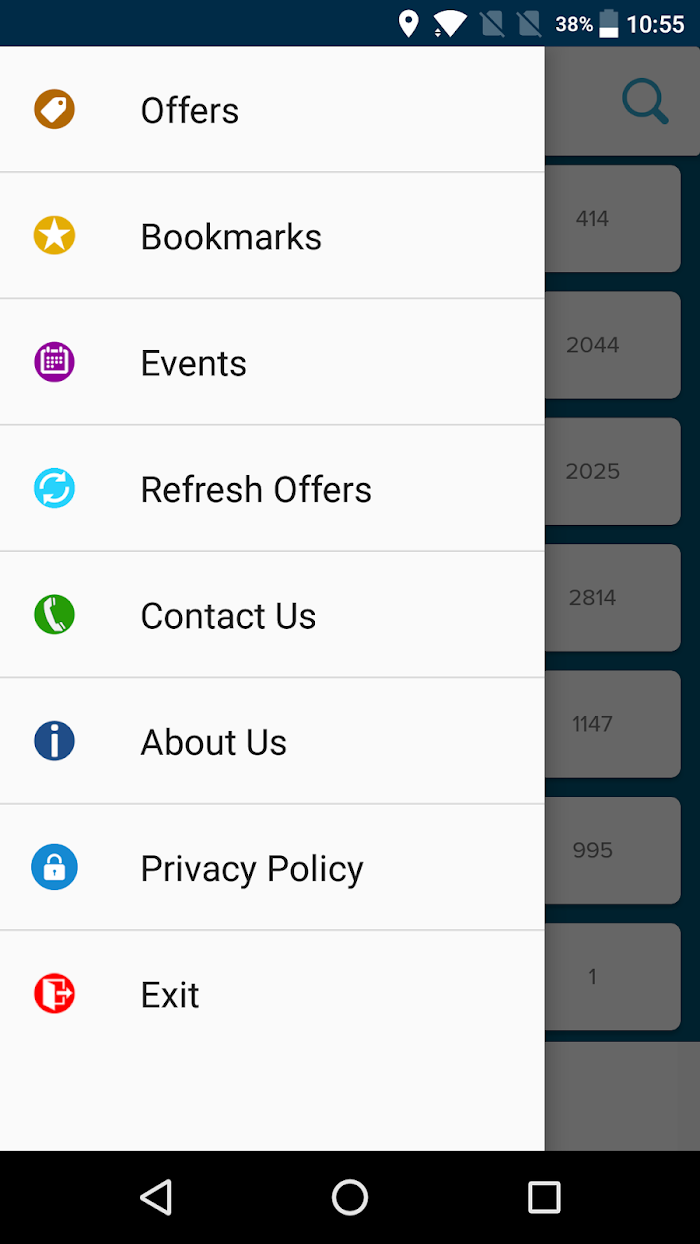Go to Bookmarks
Screen dimensions: 700x1244
point(272,236)
